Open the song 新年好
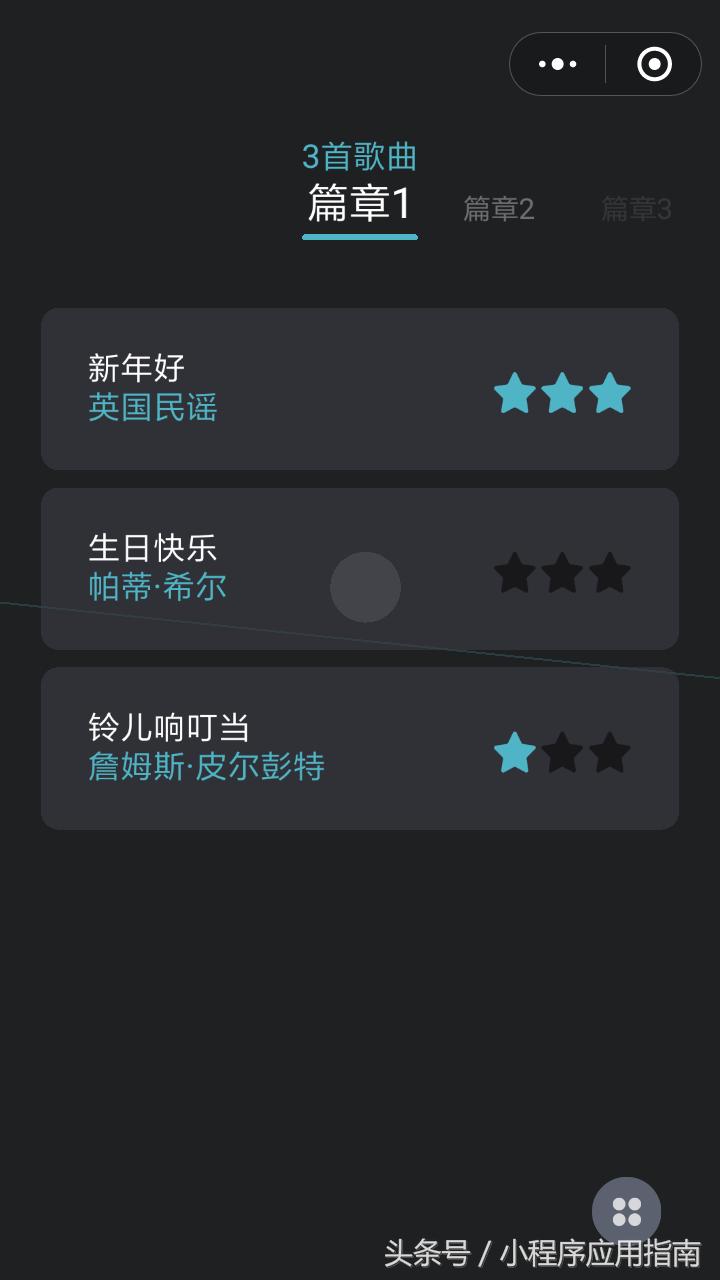Viewport: 720px width, 1280px height. pos(135,367)
